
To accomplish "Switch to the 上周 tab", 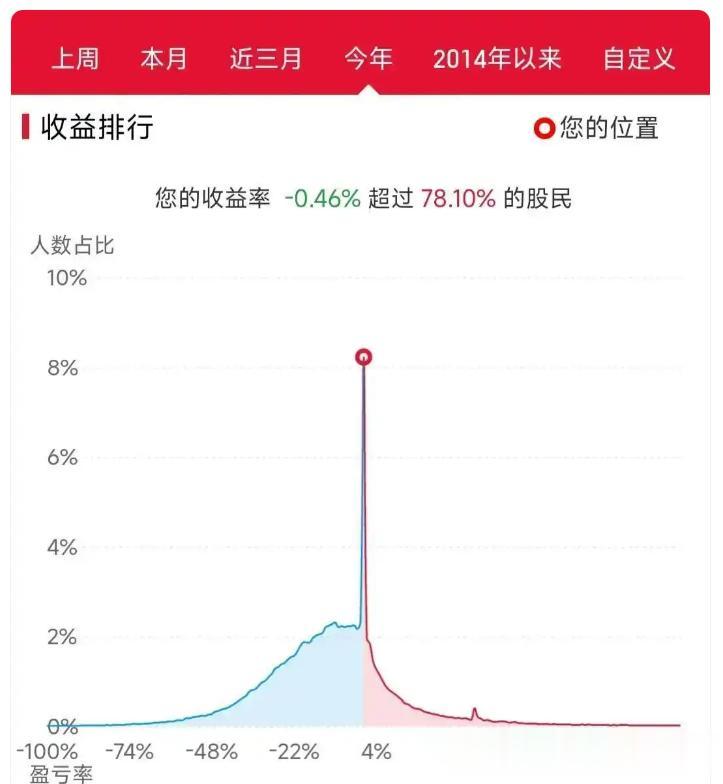I will (75, 59).
